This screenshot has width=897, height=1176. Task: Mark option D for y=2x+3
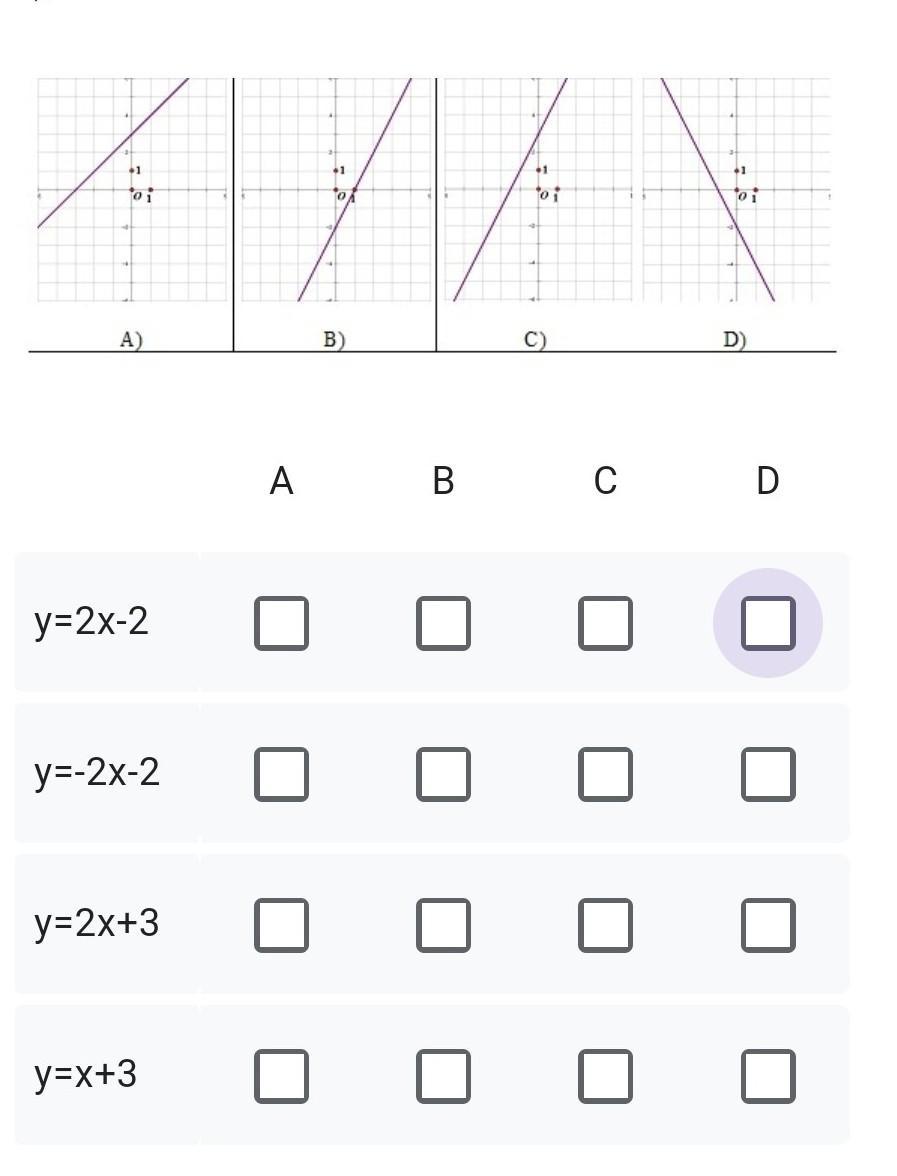click(768, 925)
